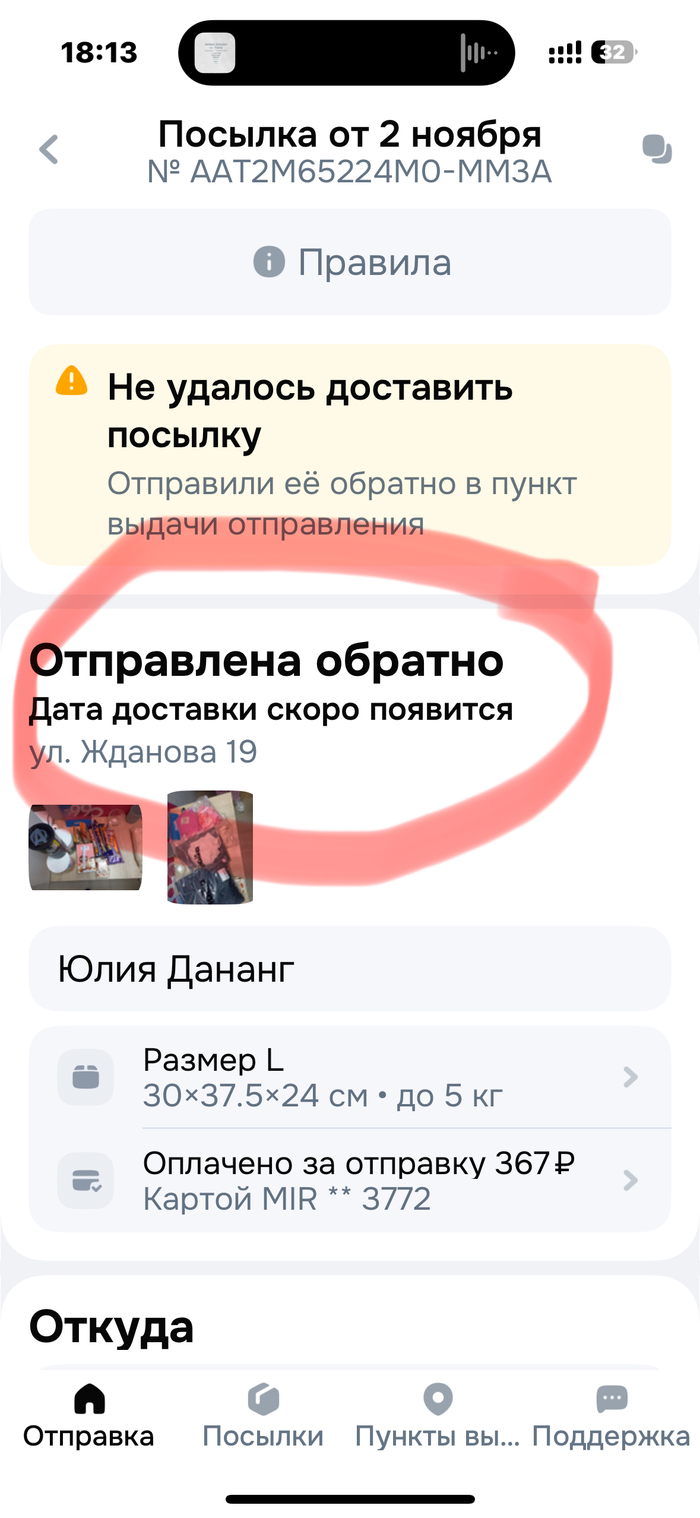
Task: Switch to the Отправка tab
Action: (x=89, y=1417)
